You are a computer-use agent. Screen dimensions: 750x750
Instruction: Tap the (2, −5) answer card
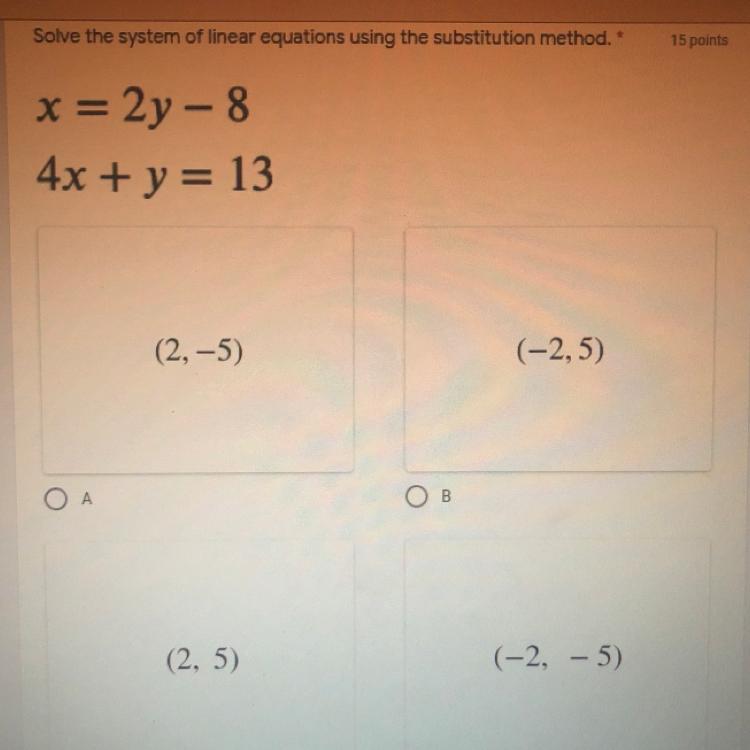(x=197, y=350)
